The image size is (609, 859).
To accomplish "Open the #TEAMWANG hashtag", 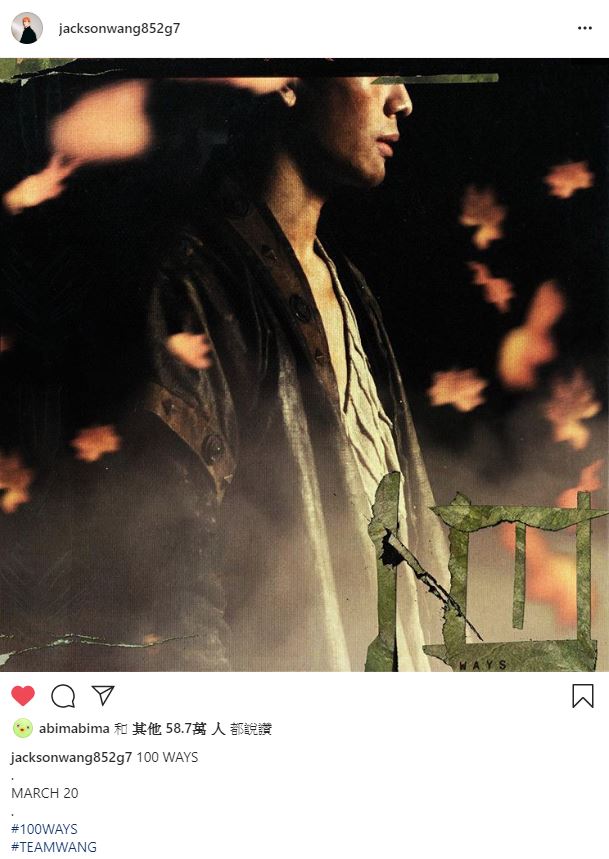I will 54,847.
